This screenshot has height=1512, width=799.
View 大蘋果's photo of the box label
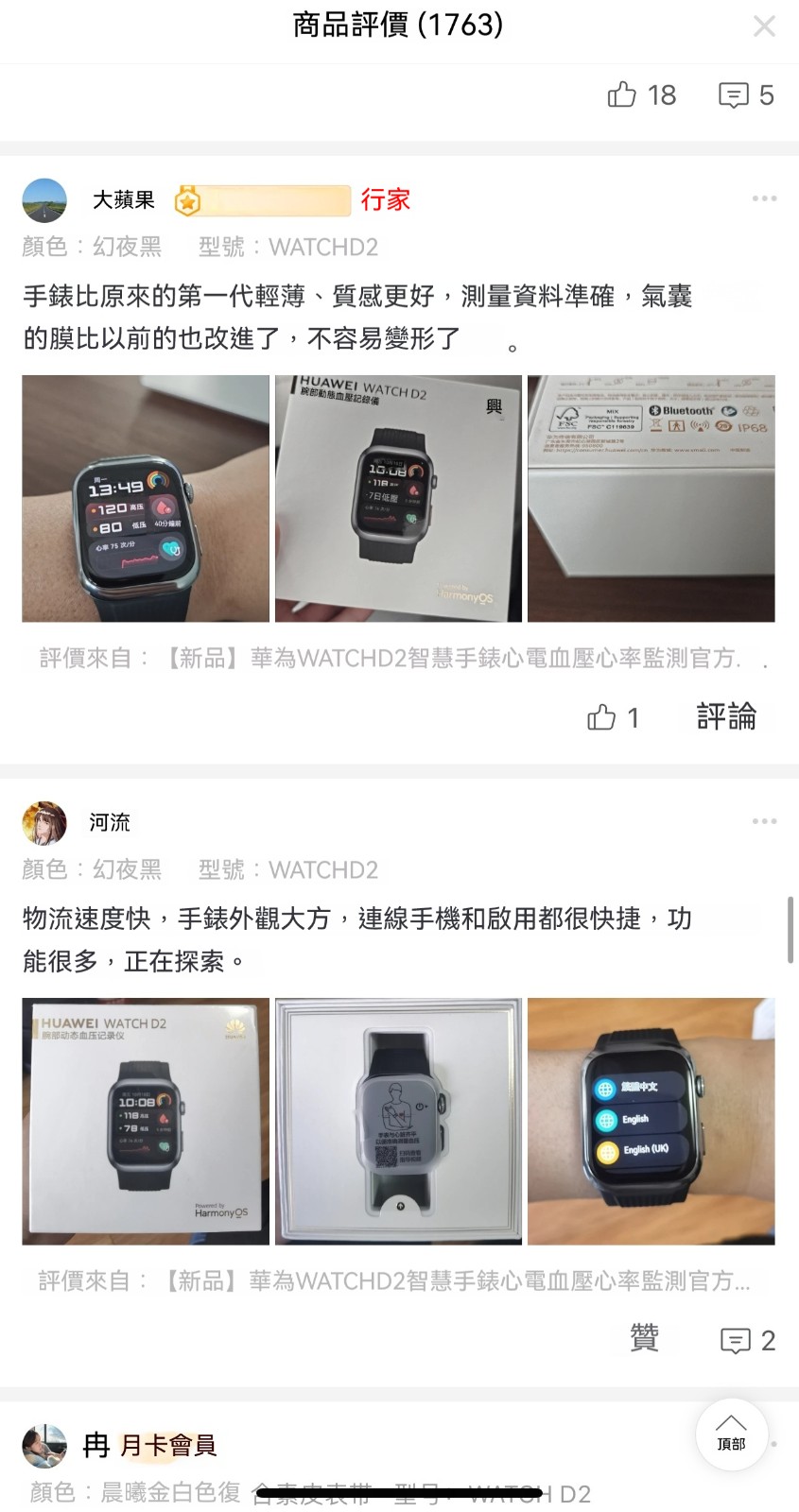(x=651, y=498)
